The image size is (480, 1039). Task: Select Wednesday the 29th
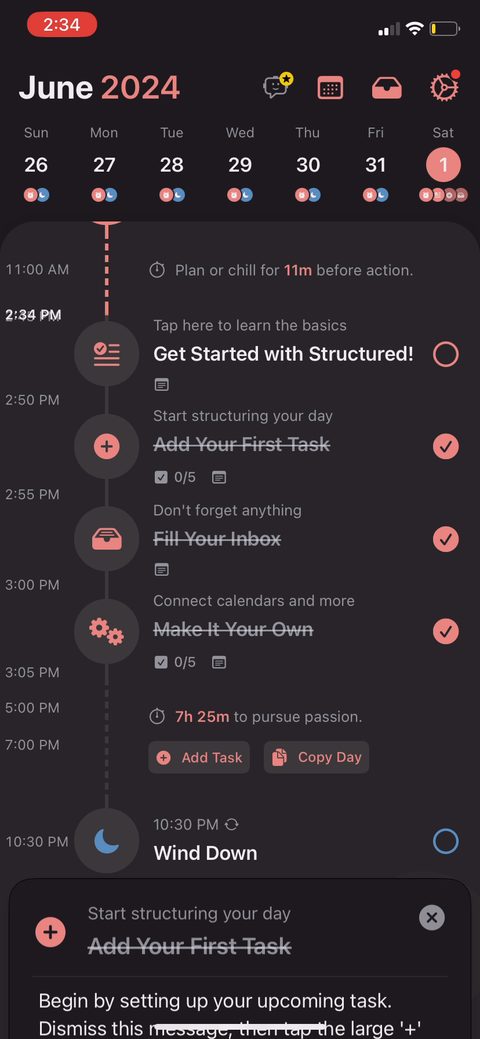pos(240,165)
